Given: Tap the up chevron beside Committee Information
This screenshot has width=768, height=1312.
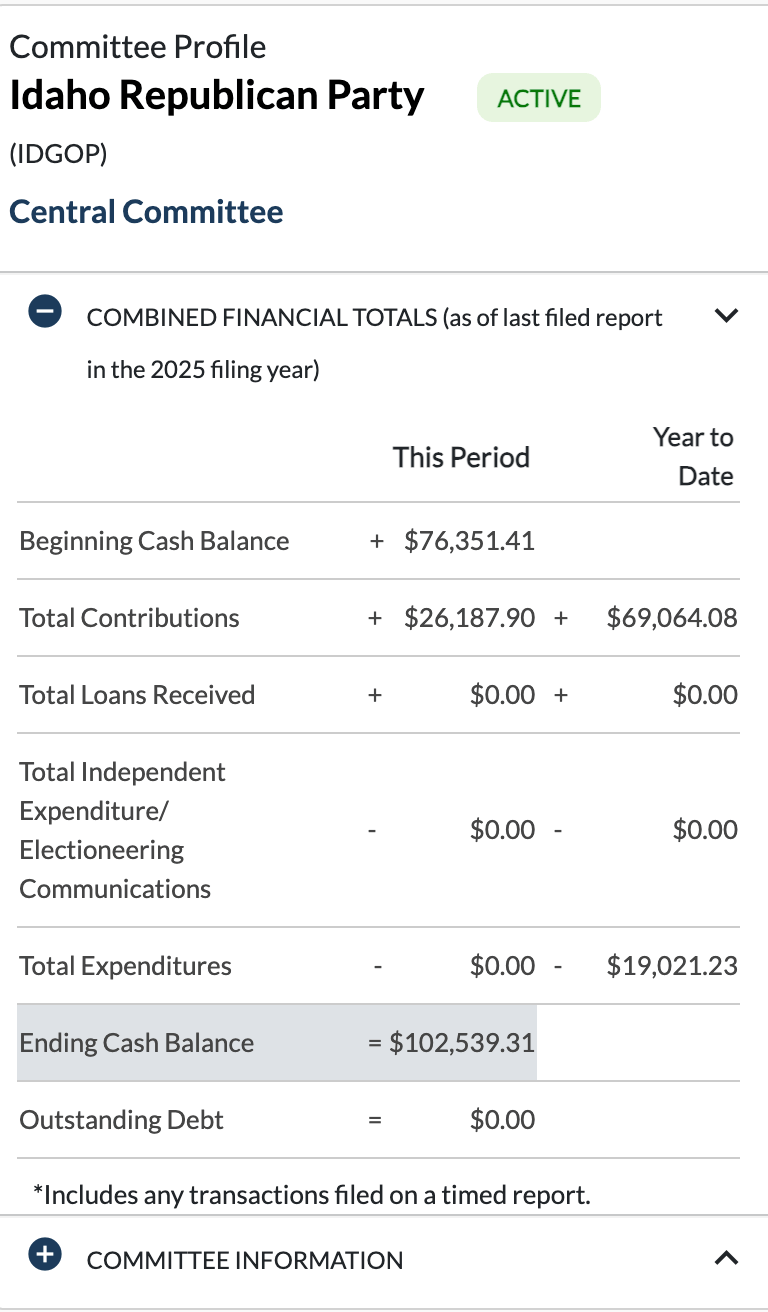Looking at the screenshot, I should click(727, 1259).
